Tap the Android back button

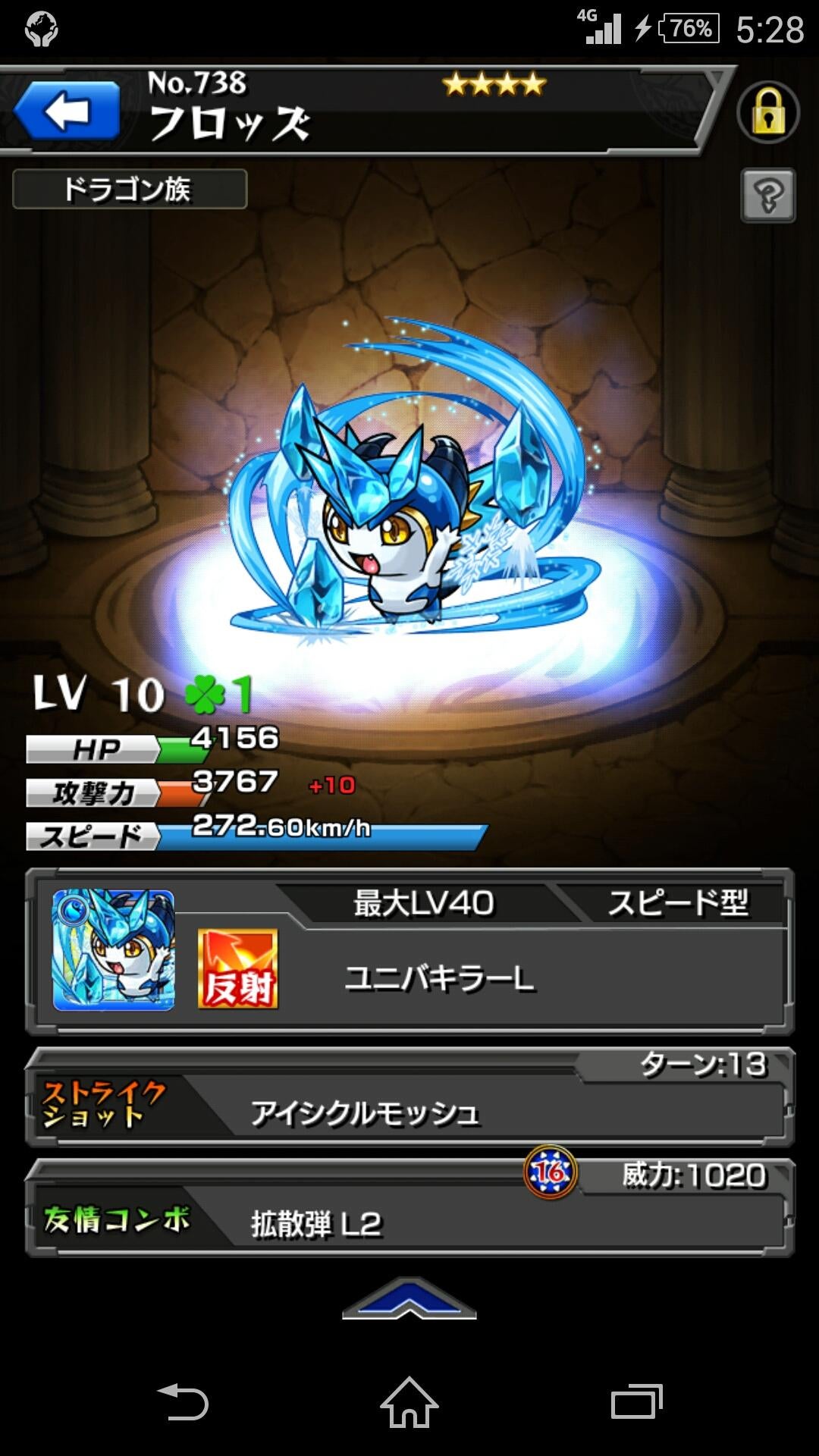(183, 1401)
